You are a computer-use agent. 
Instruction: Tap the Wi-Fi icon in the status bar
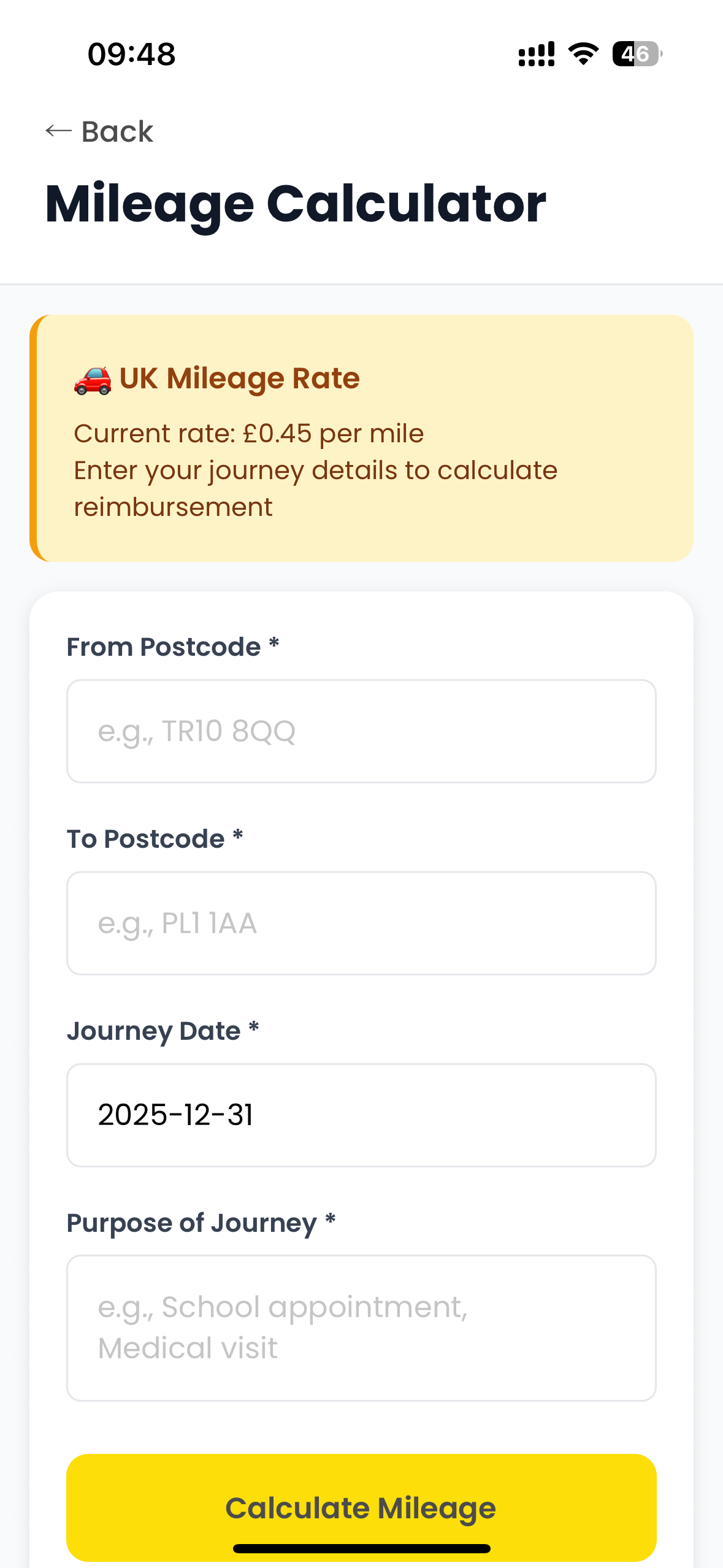[582, 55]
